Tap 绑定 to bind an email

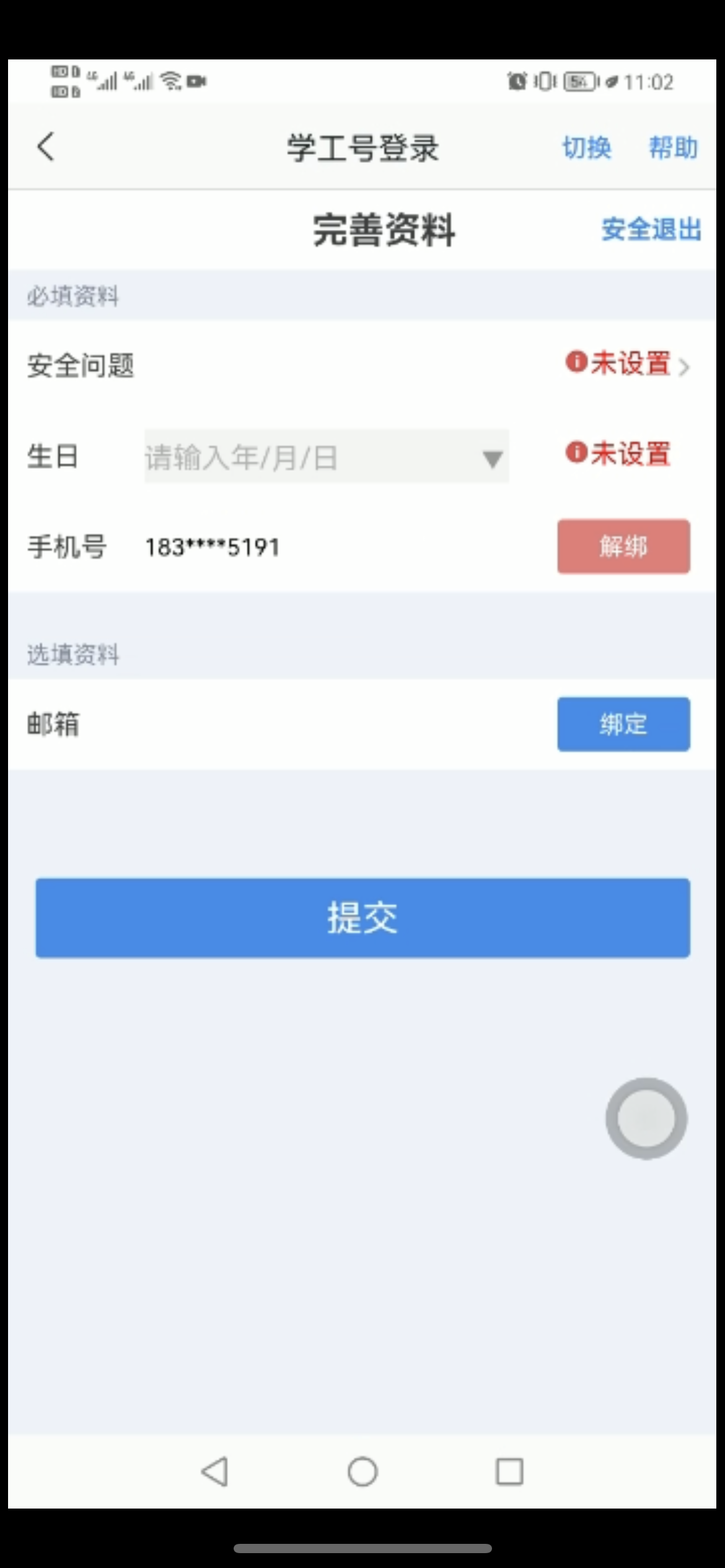click(623, 724)
